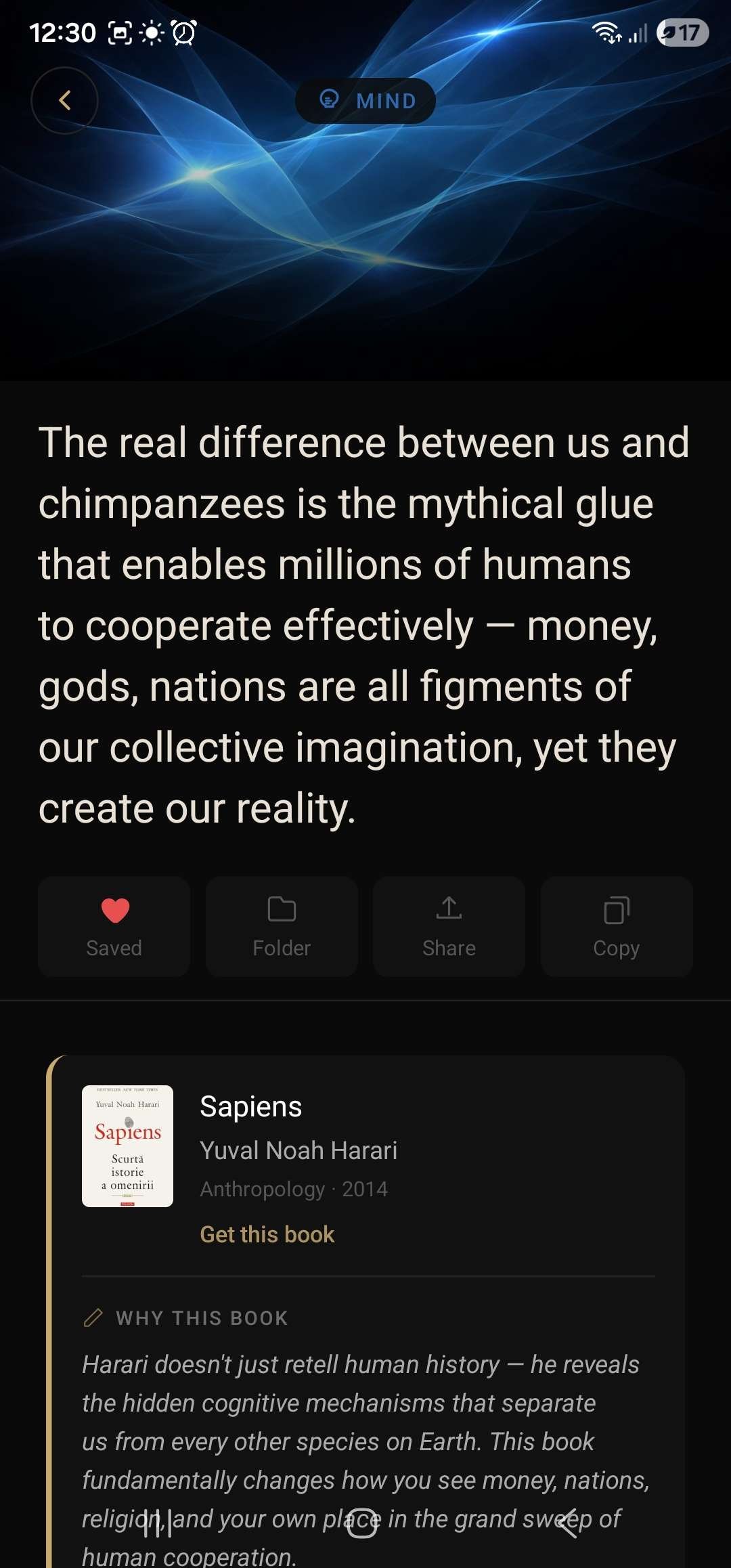The image size is (731, 1568).
Task: Click the pencil icon beside WHY THIS BOOK
Action: tap(92, 1316)
